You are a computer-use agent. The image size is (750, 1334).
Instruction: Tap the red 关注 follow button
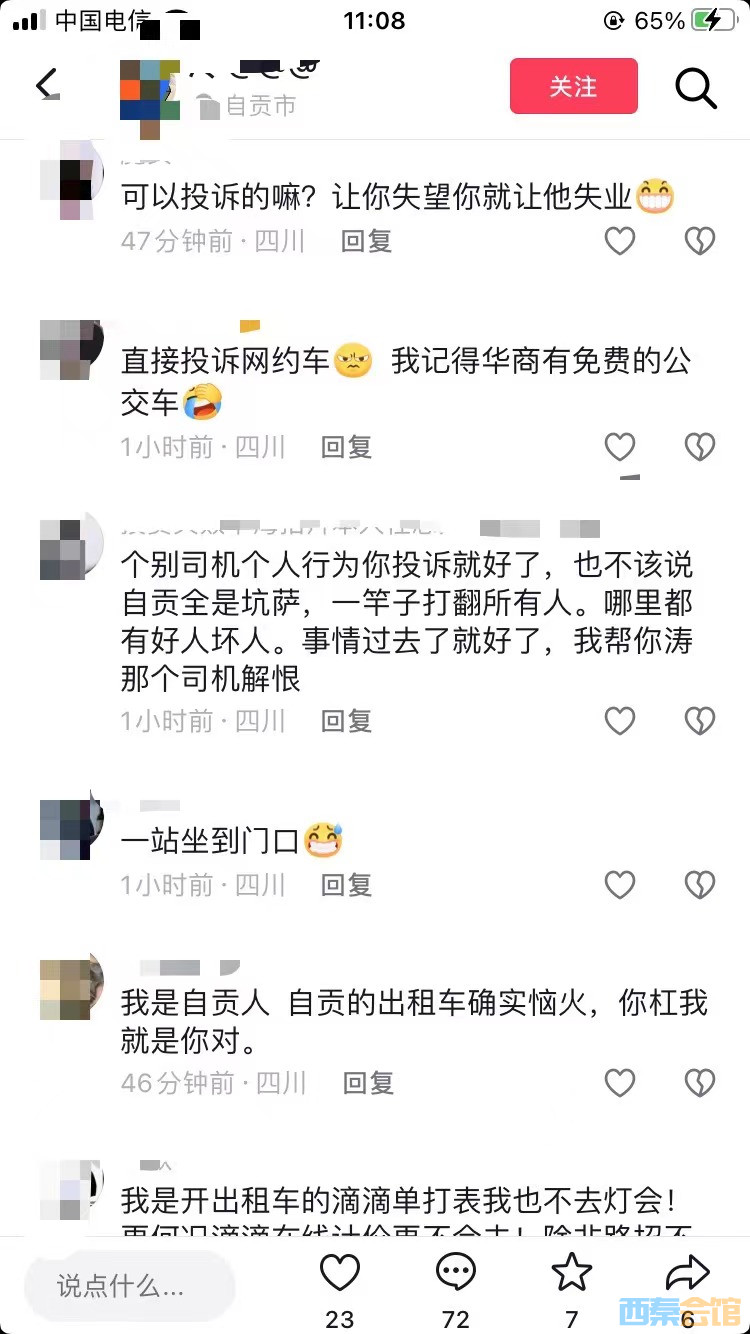point(573,86)
